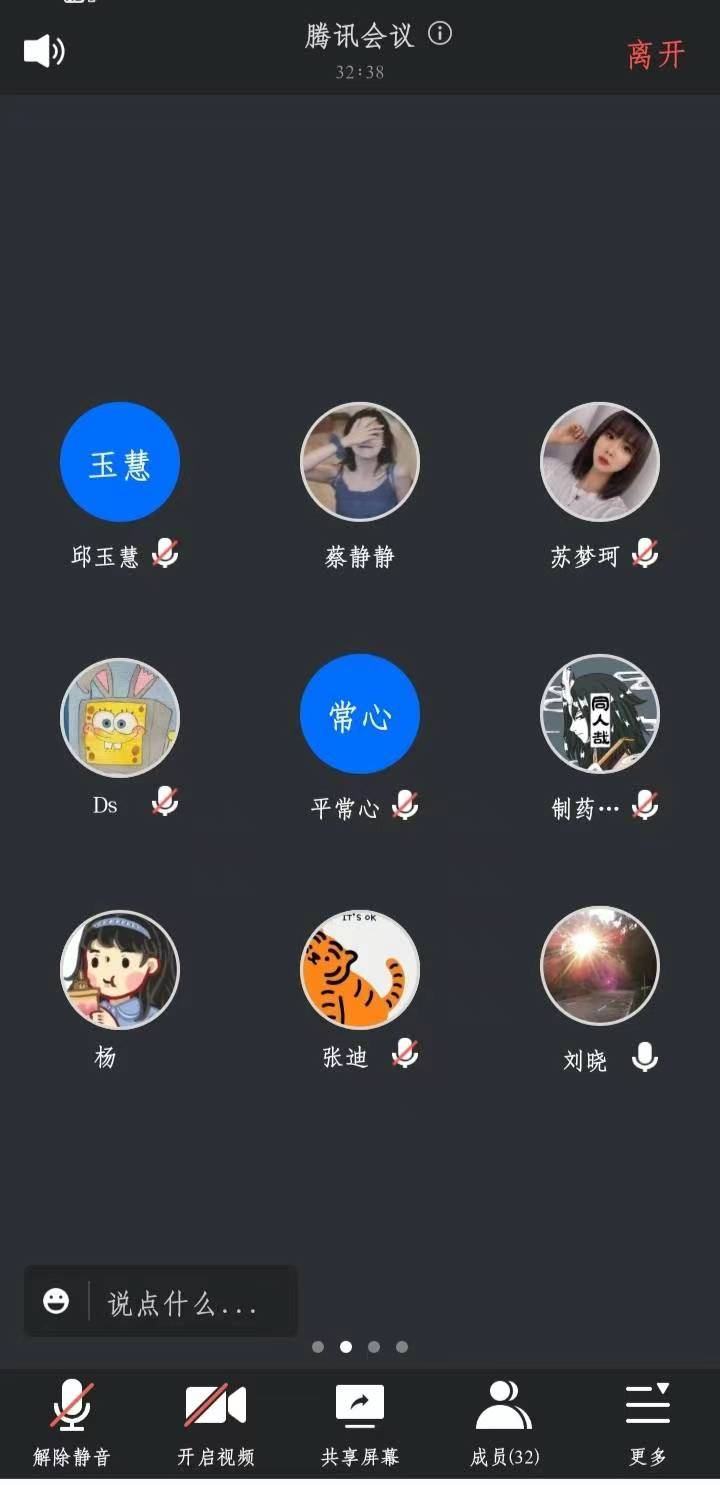The width and height of the screenshot is (720, 1485).
Task: Select participant 刘晓
Action: [x=600, y=966]
